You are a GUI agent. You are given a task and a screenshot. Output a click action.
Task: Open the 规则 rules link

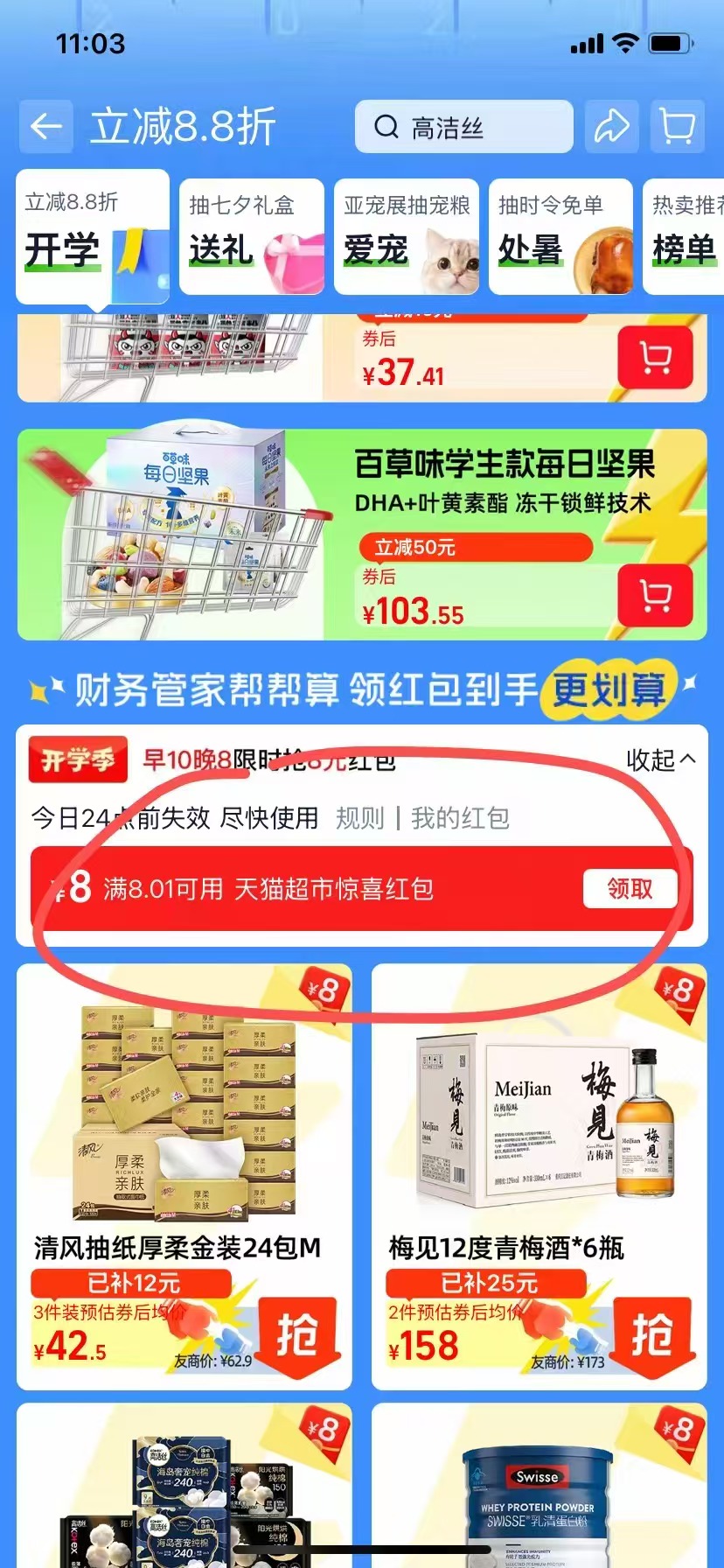(x=360, y=818)
